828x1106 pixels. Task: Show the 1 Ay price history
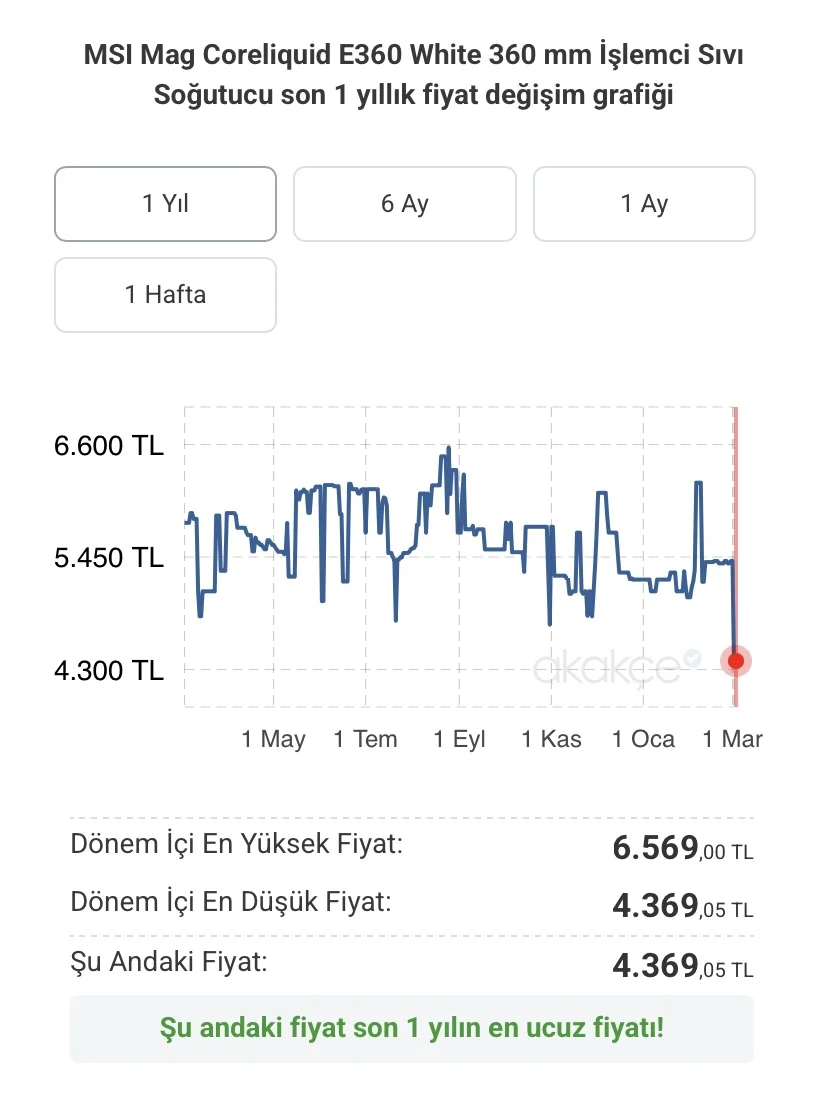pyautogui.click(x=644, y=204)
